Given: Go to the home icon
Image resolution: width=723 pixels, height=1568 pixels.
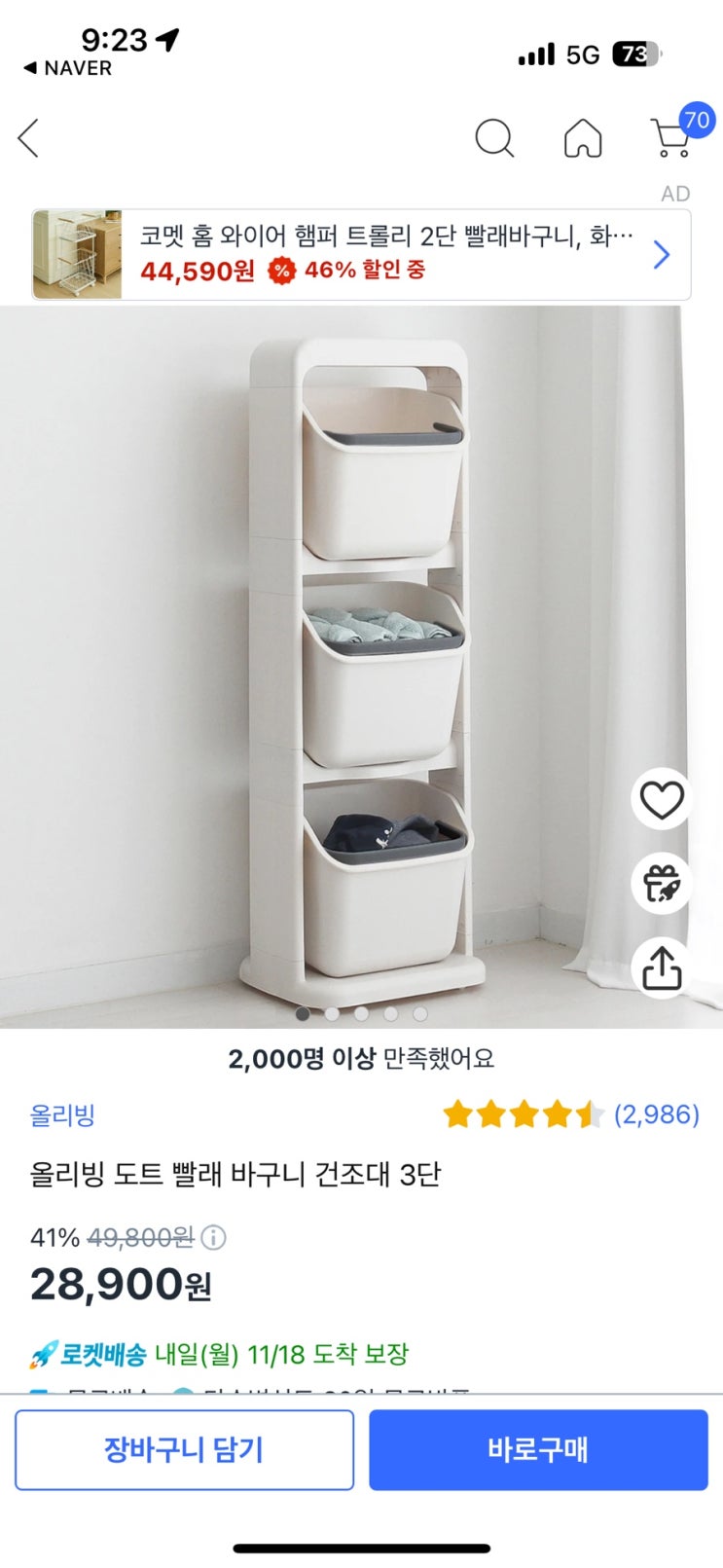Looking at the screenshot, I should [583, 138].
